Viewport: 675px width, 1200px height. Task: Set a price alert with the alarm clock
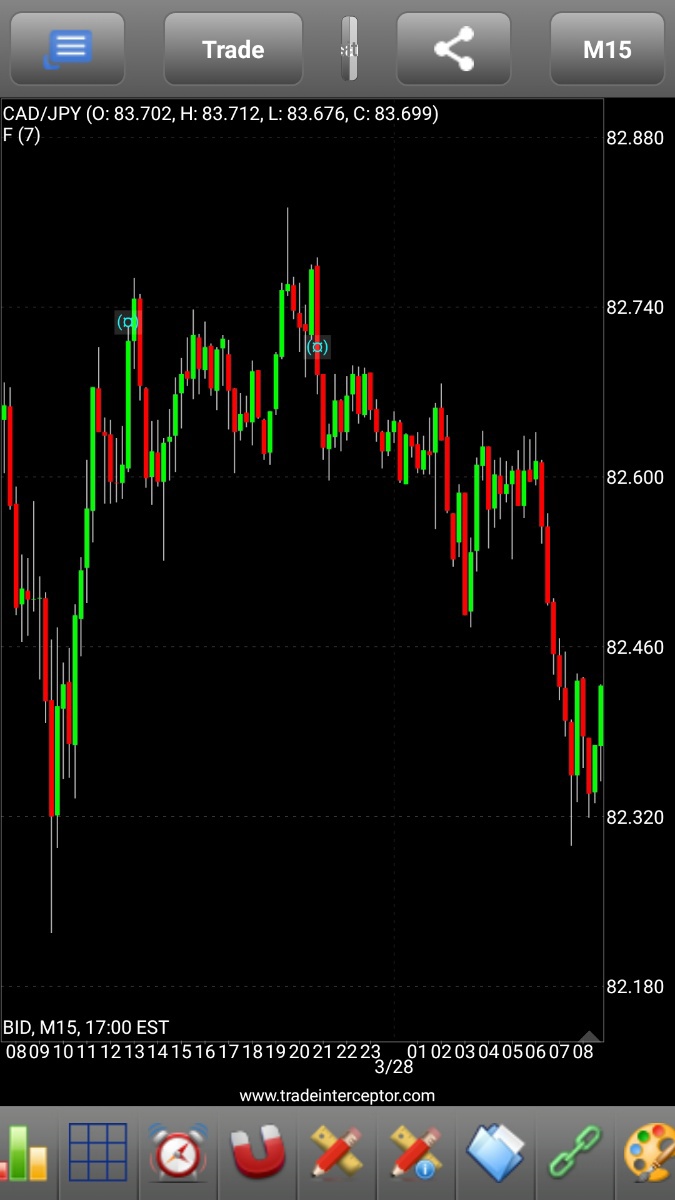[178, 1153]
